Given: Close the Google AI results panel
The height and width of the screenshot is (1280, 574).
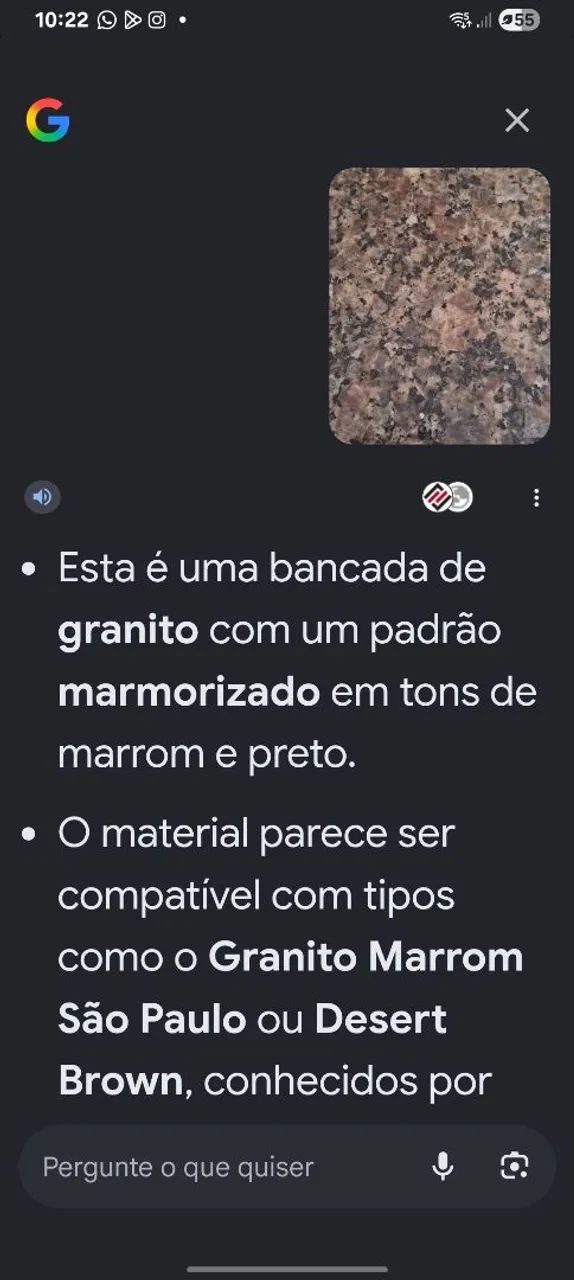Looking at the screenshot, I should point(517,120).
